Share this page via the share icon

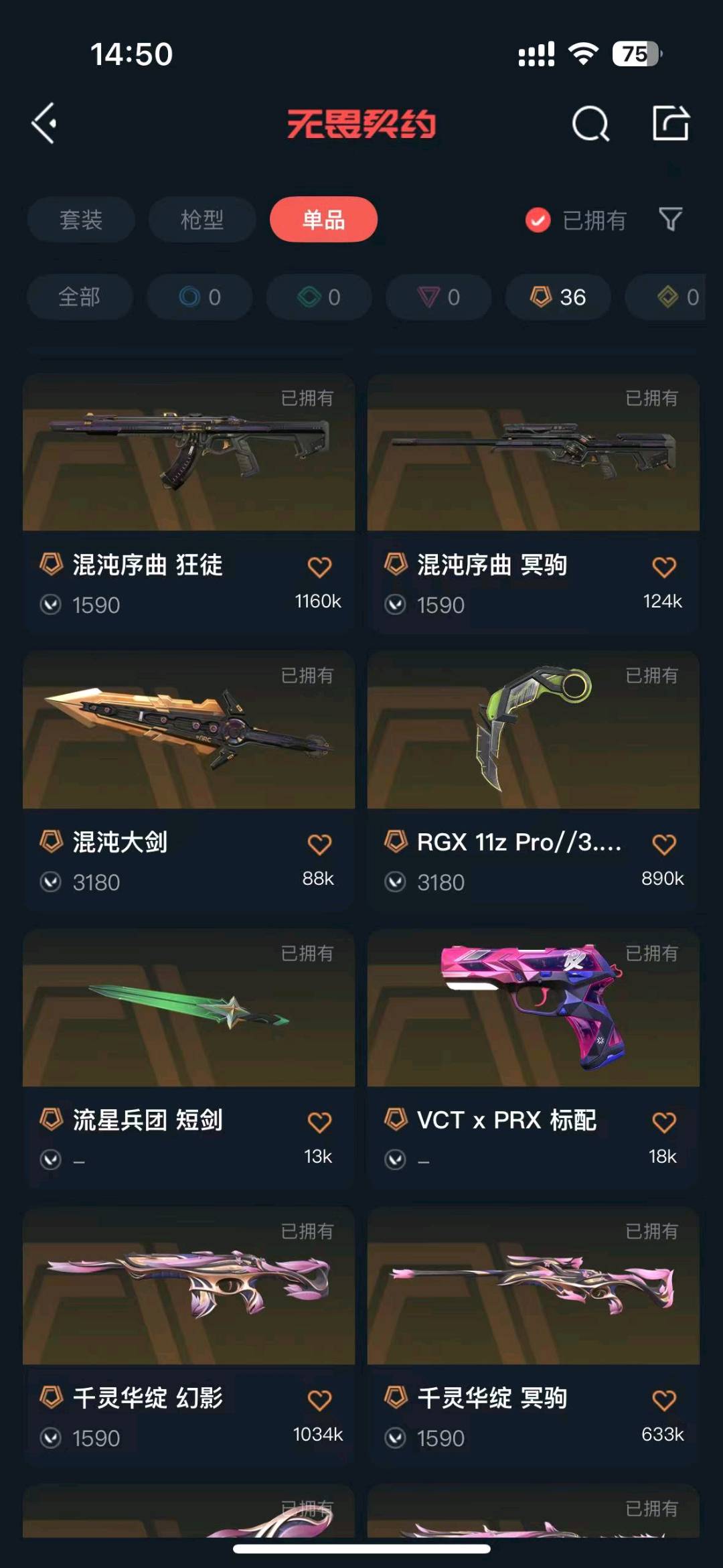click(x=671, y=123)
